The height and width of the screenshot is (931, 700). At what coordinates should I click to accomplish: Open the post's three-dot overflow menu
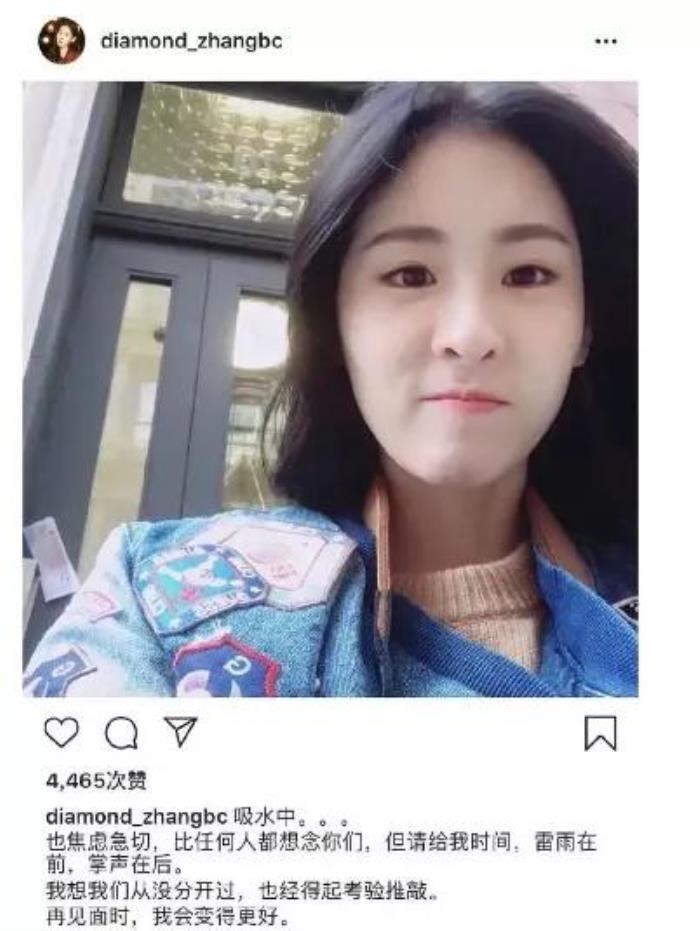606,42
